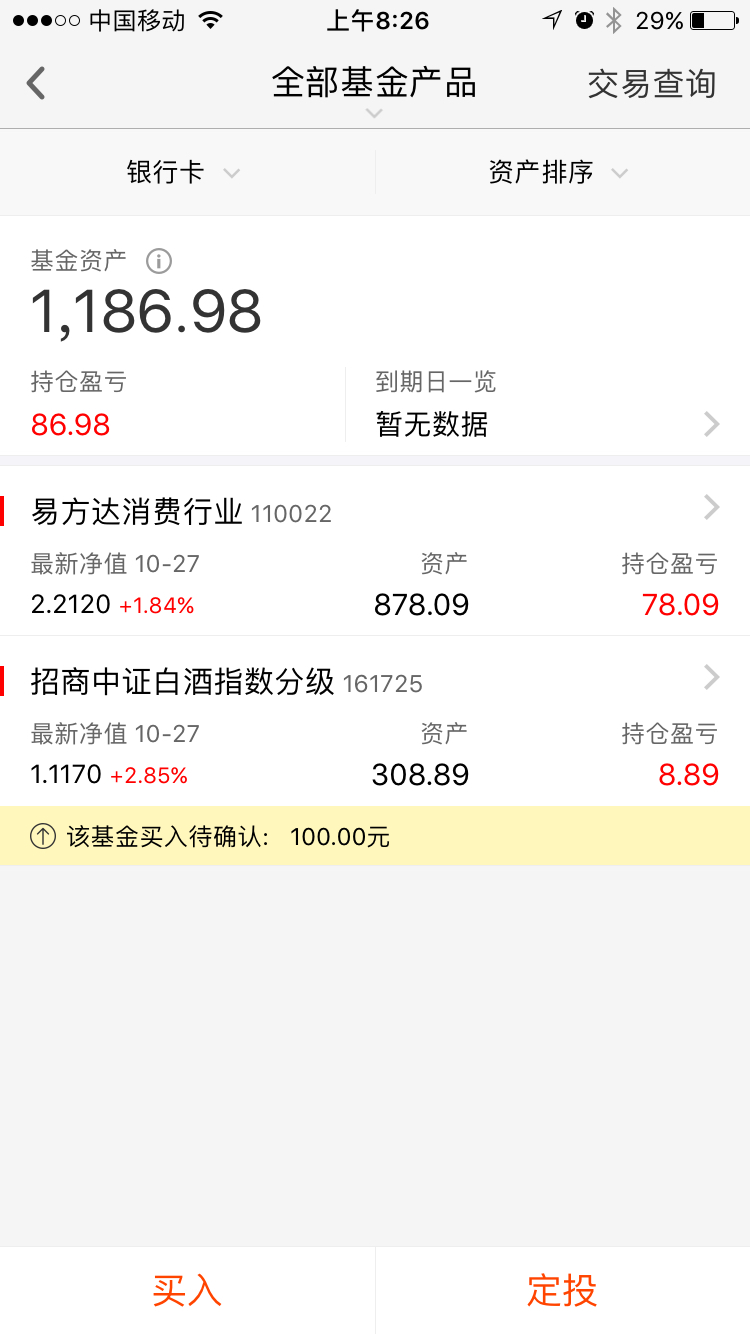Open the 易方达消费行业 fund details
Viewport: 750px width, 1334px height.
375,550
